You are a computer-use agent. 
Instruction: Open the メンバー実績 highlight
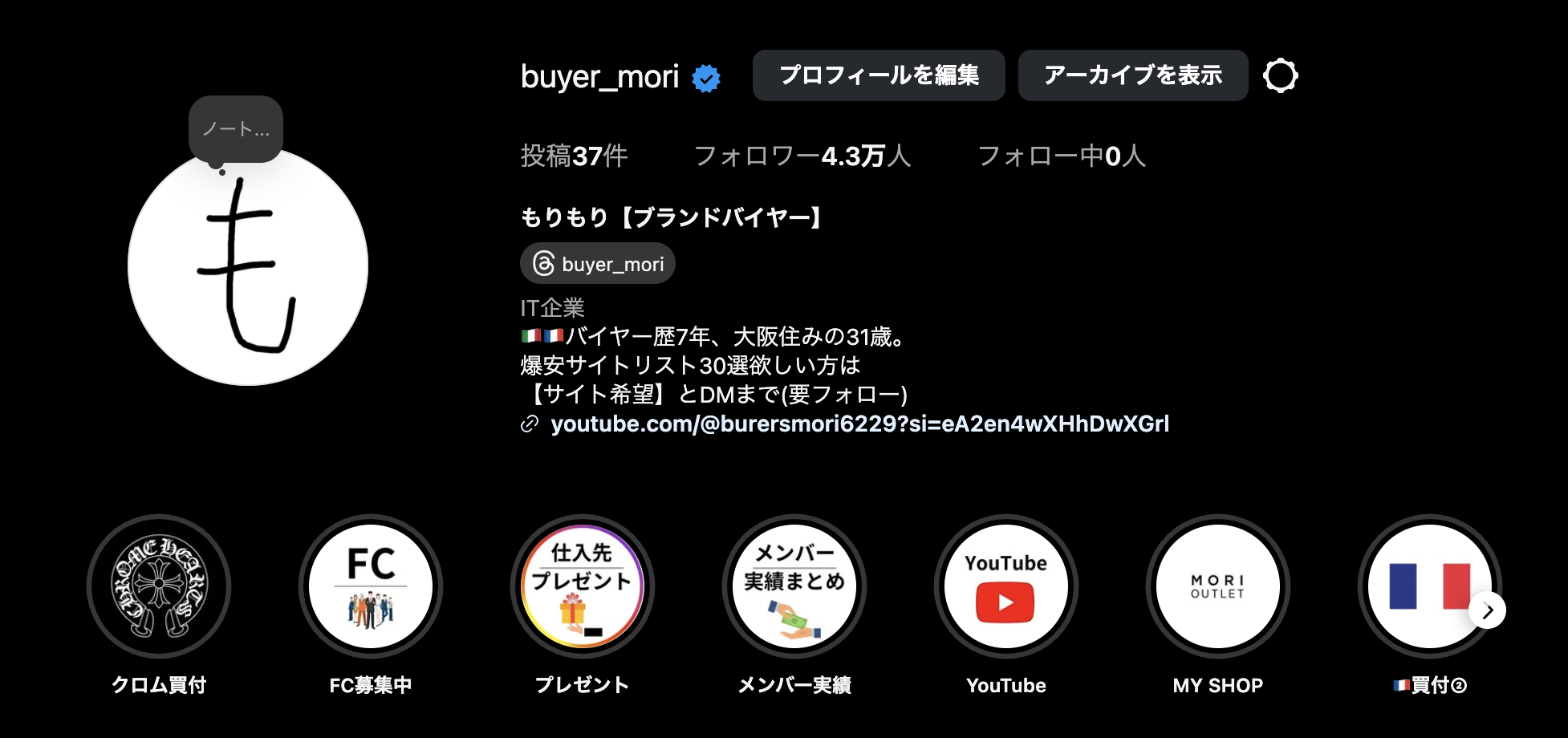[794, 586]
